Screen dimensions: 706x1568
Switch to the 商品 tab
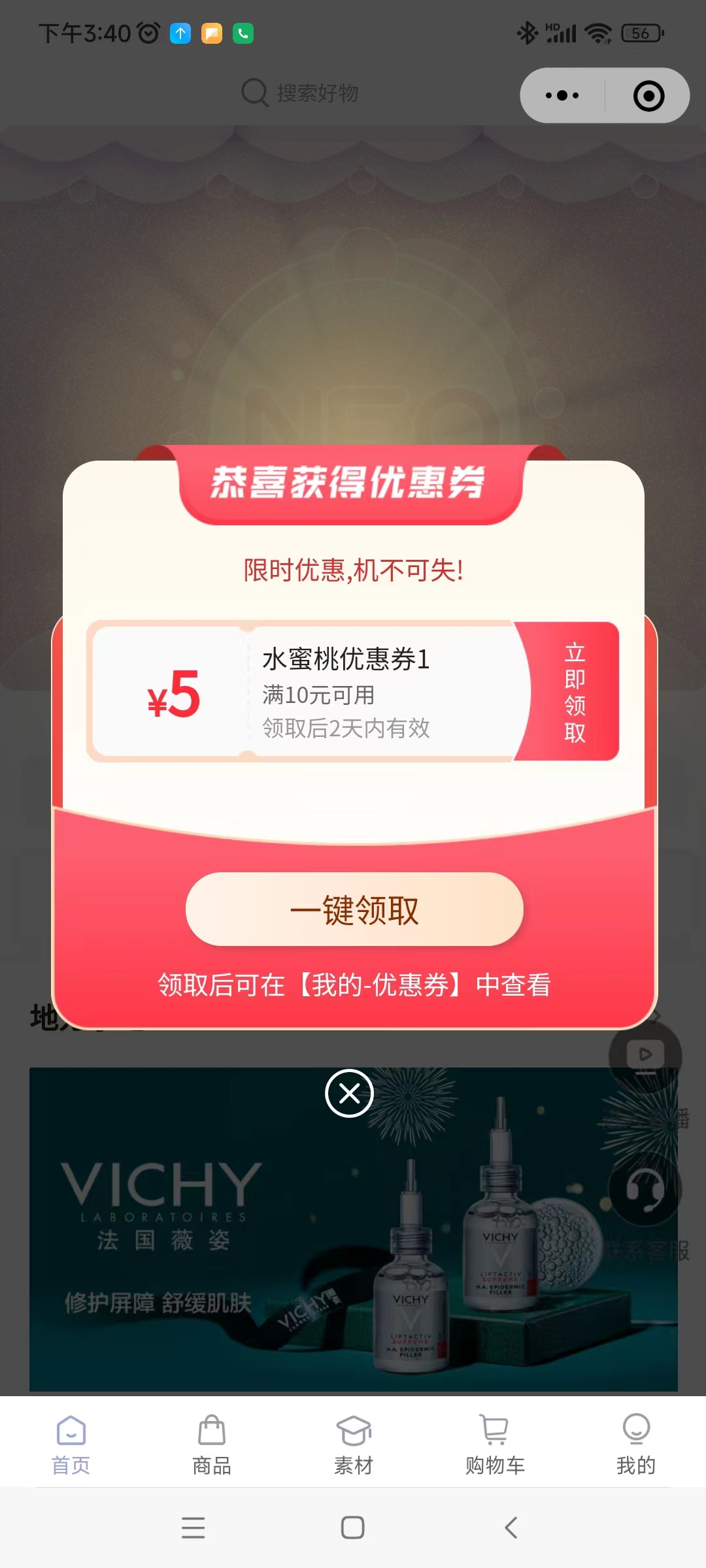(x=212, y=1445)
